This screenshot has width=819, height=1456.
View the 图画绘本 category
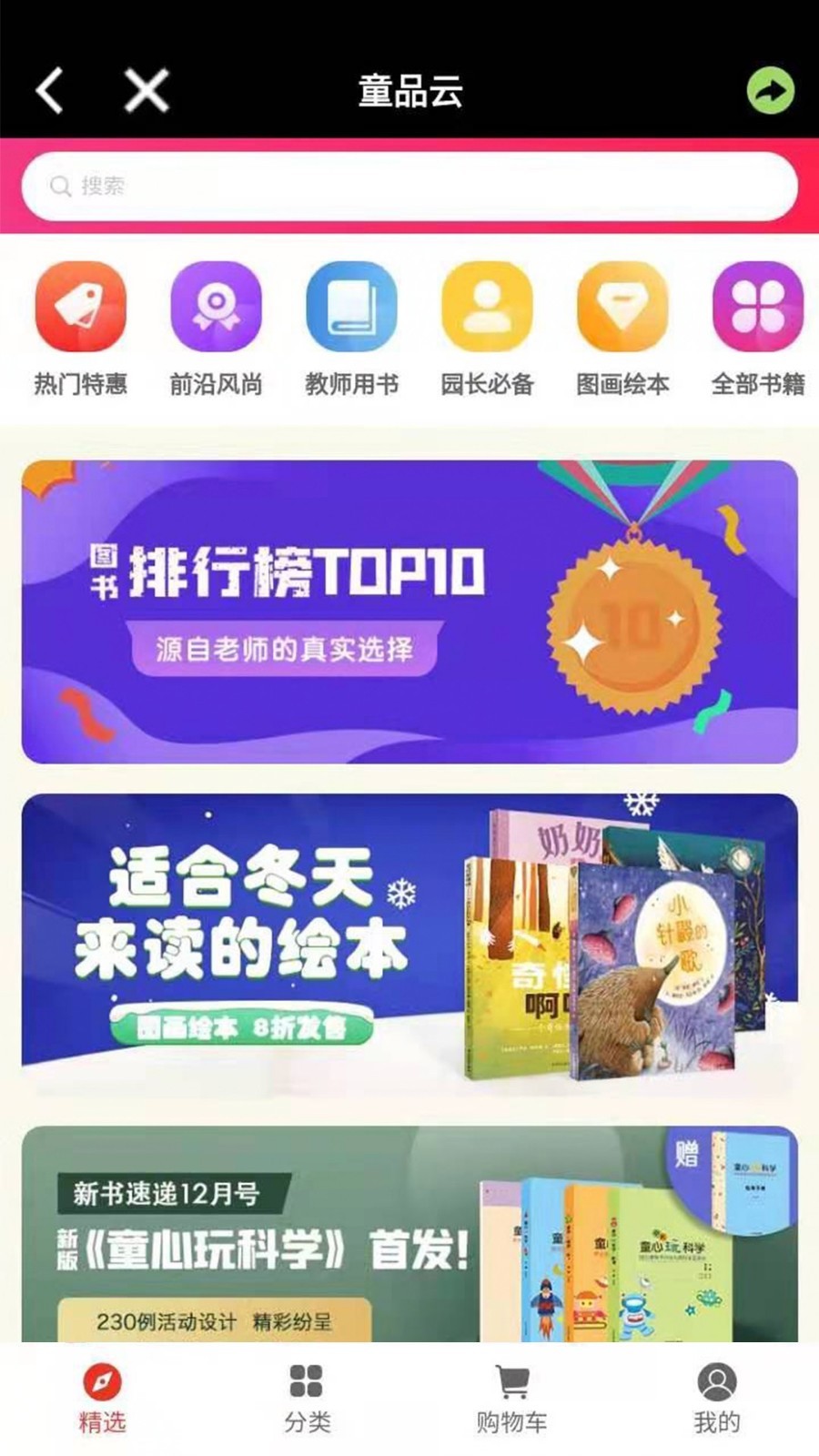pyautogui.click(x=622, y=329)
